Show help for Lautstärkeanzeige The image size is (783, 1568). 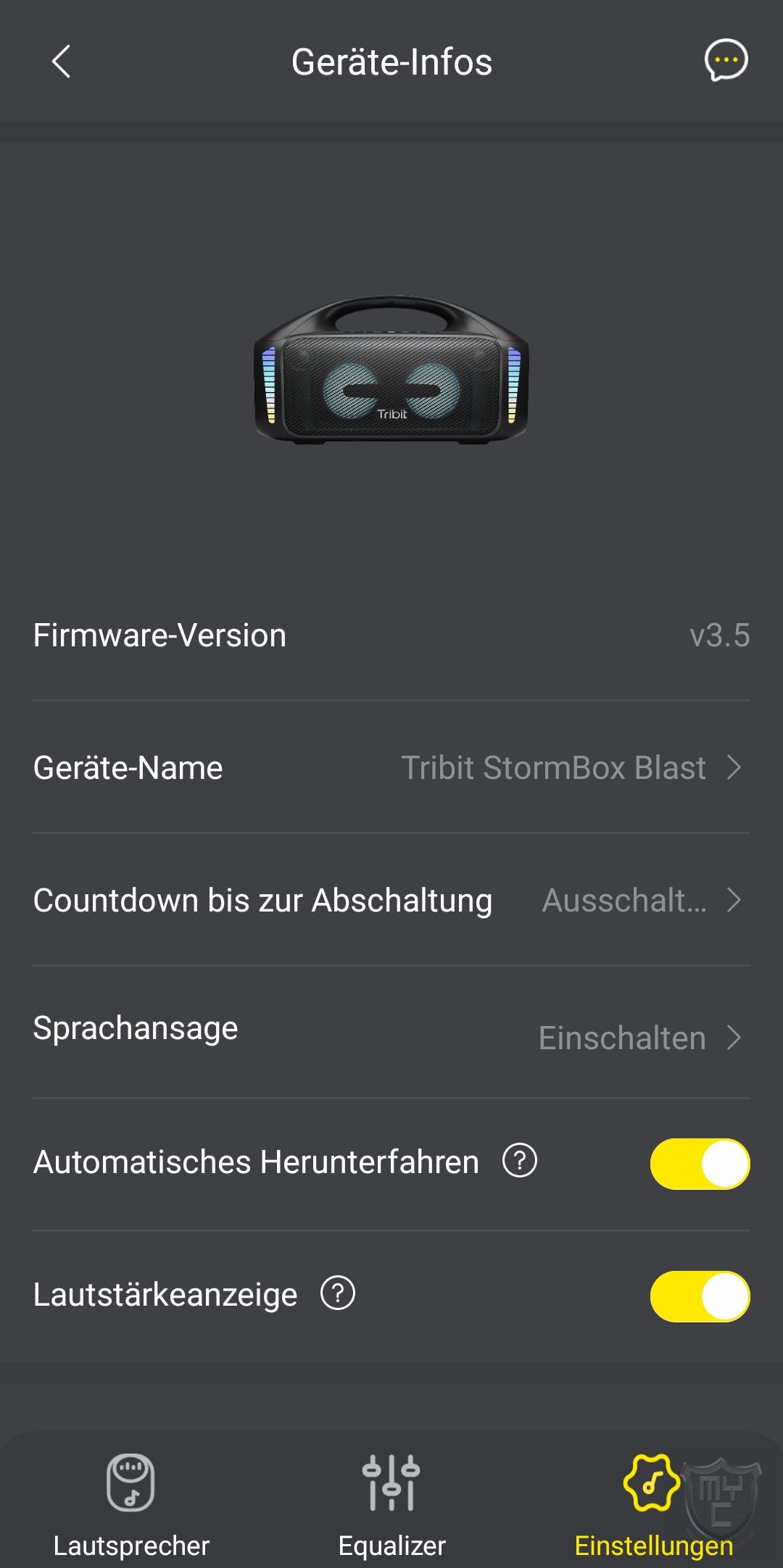(338, 1293)
